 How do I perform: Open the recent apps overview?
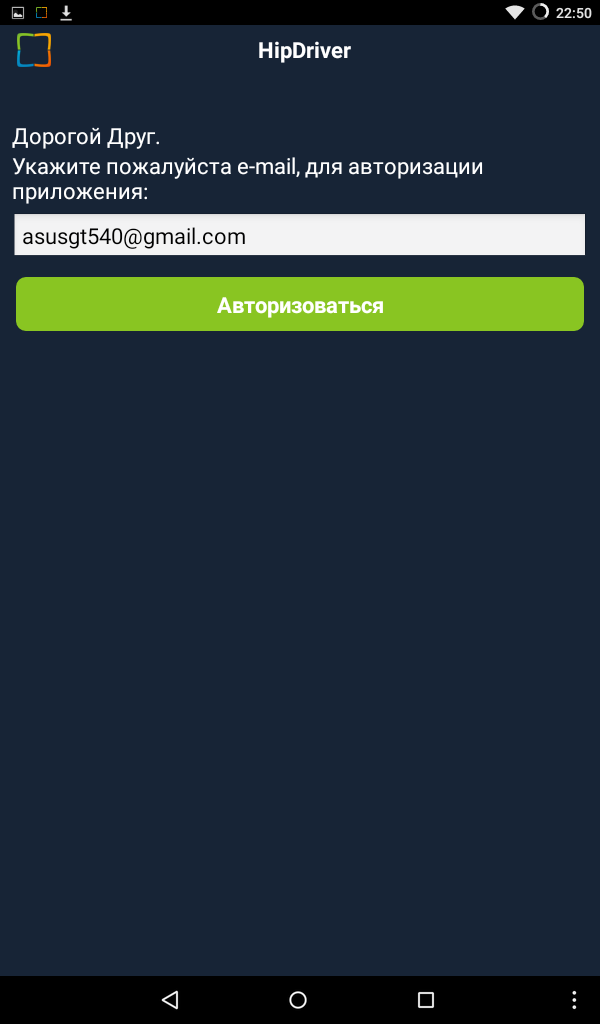[x=426, y=999]
